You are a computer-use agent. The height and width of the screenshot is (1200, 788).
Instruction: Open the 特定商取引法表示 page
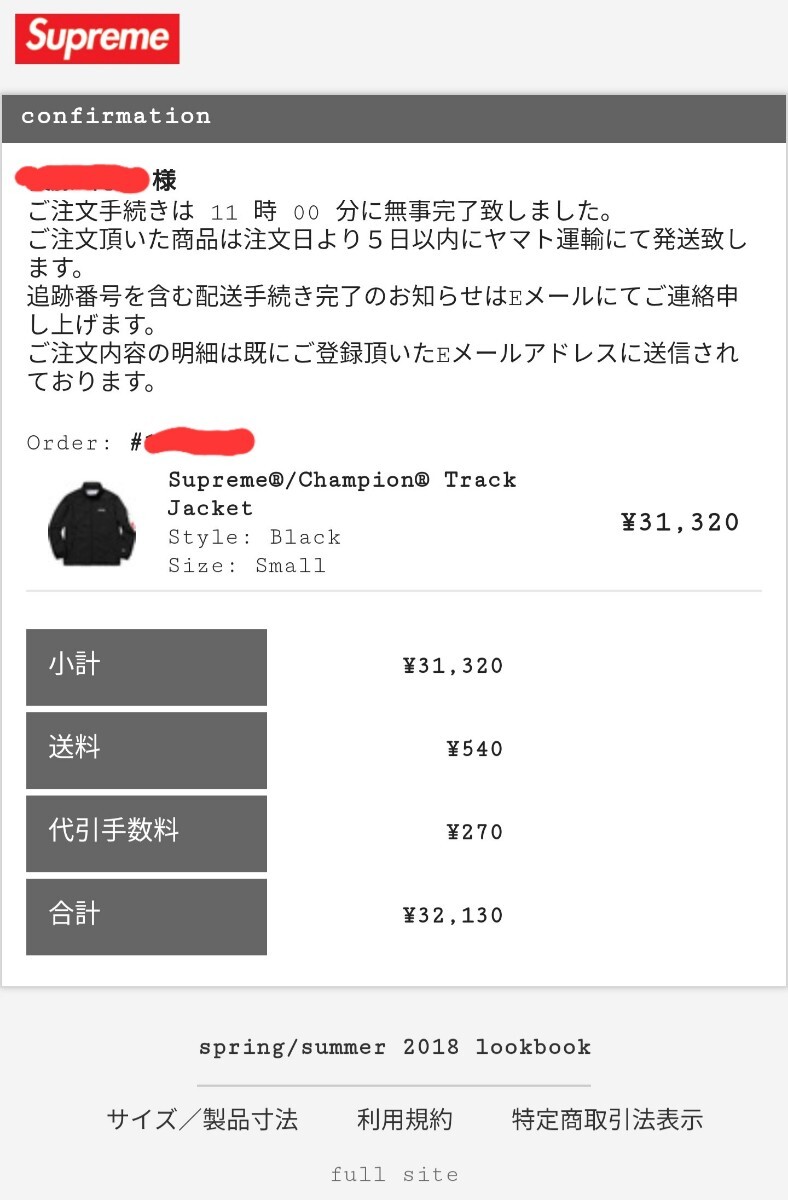607,1119
